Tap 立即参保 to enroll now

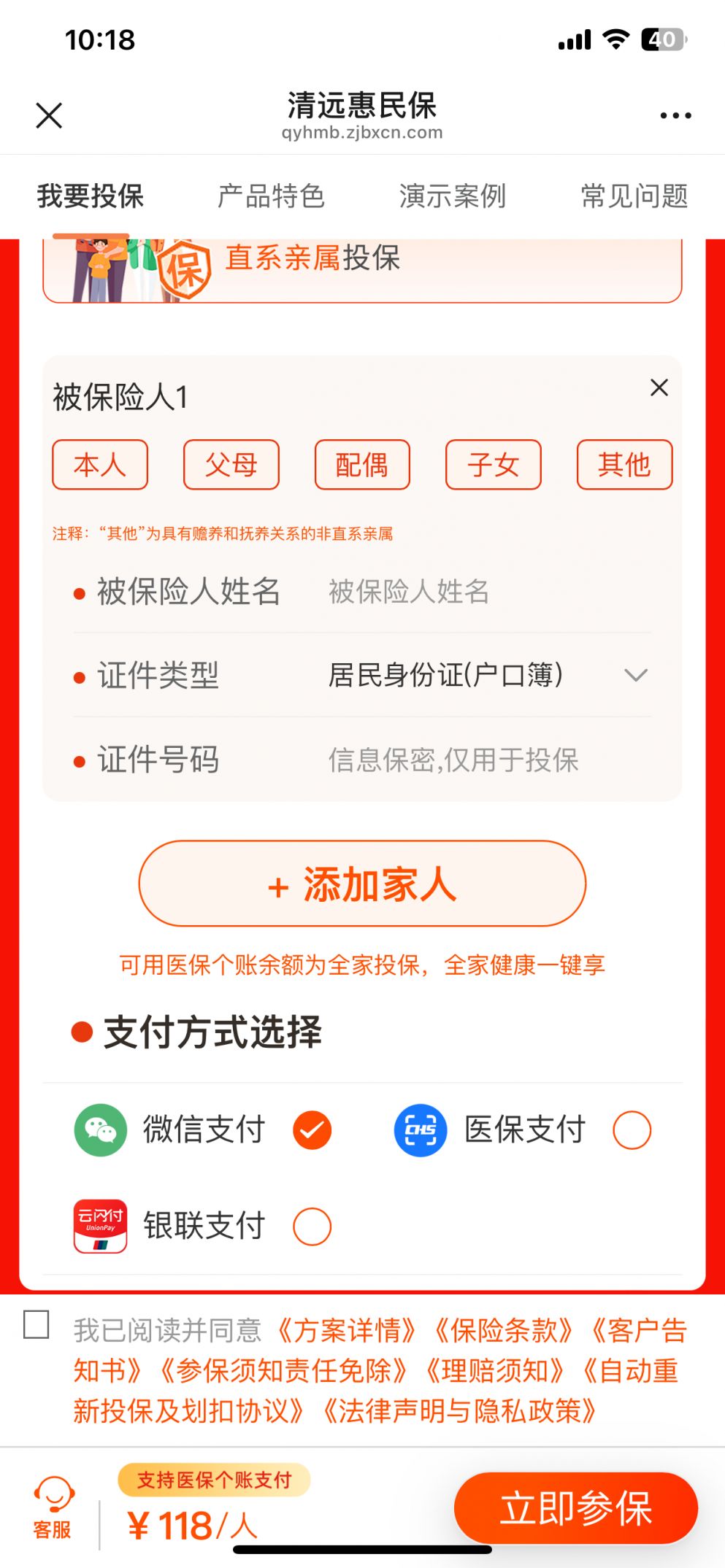click(575, 1508)
